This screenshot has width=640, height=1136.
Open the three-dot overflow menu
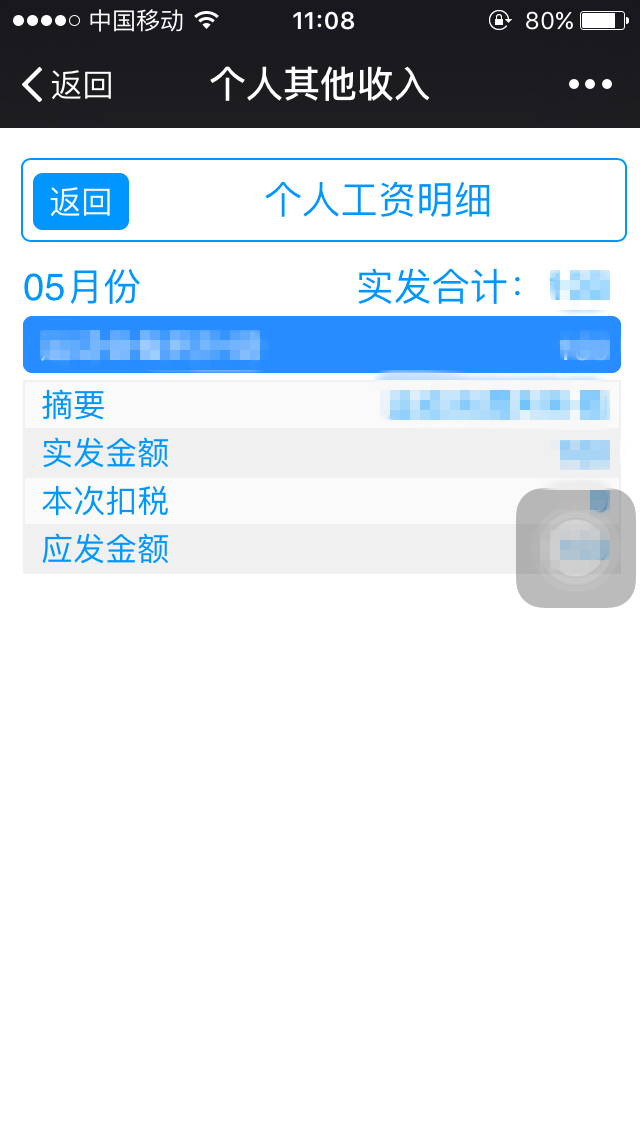590,85
